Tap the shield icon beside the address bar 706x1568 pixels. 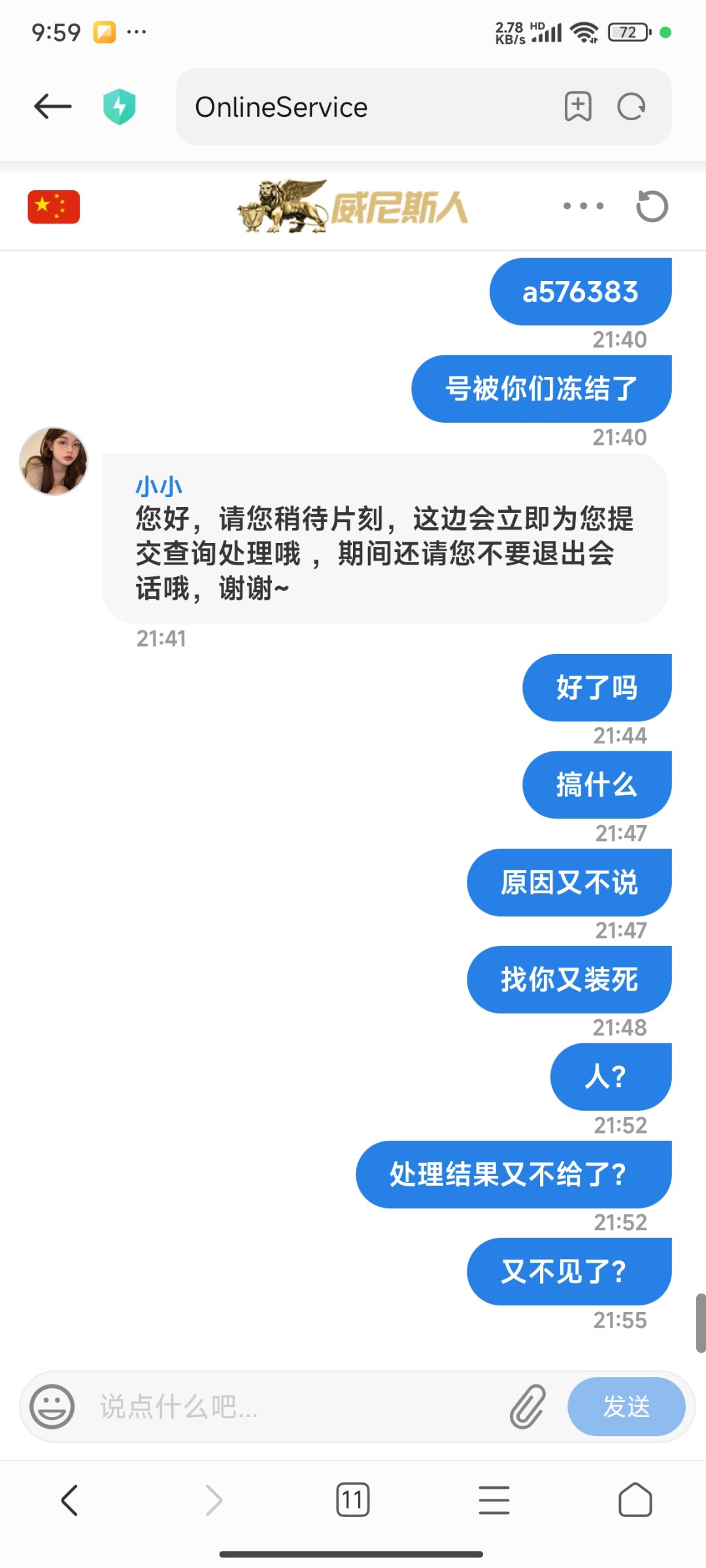(x=120, y=106)
